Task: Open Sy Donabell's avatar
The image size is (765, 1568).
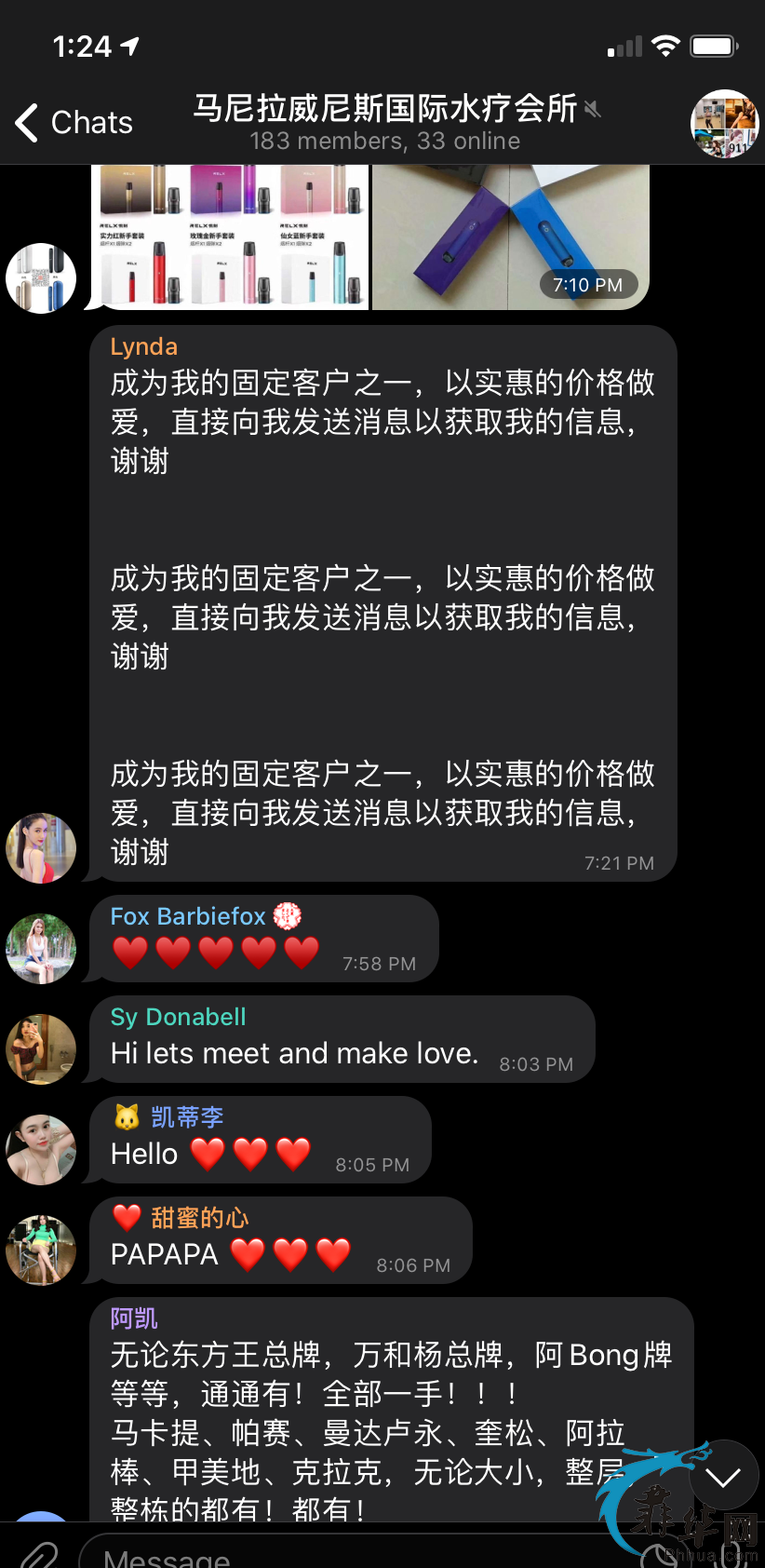Action: (41, 1048)
